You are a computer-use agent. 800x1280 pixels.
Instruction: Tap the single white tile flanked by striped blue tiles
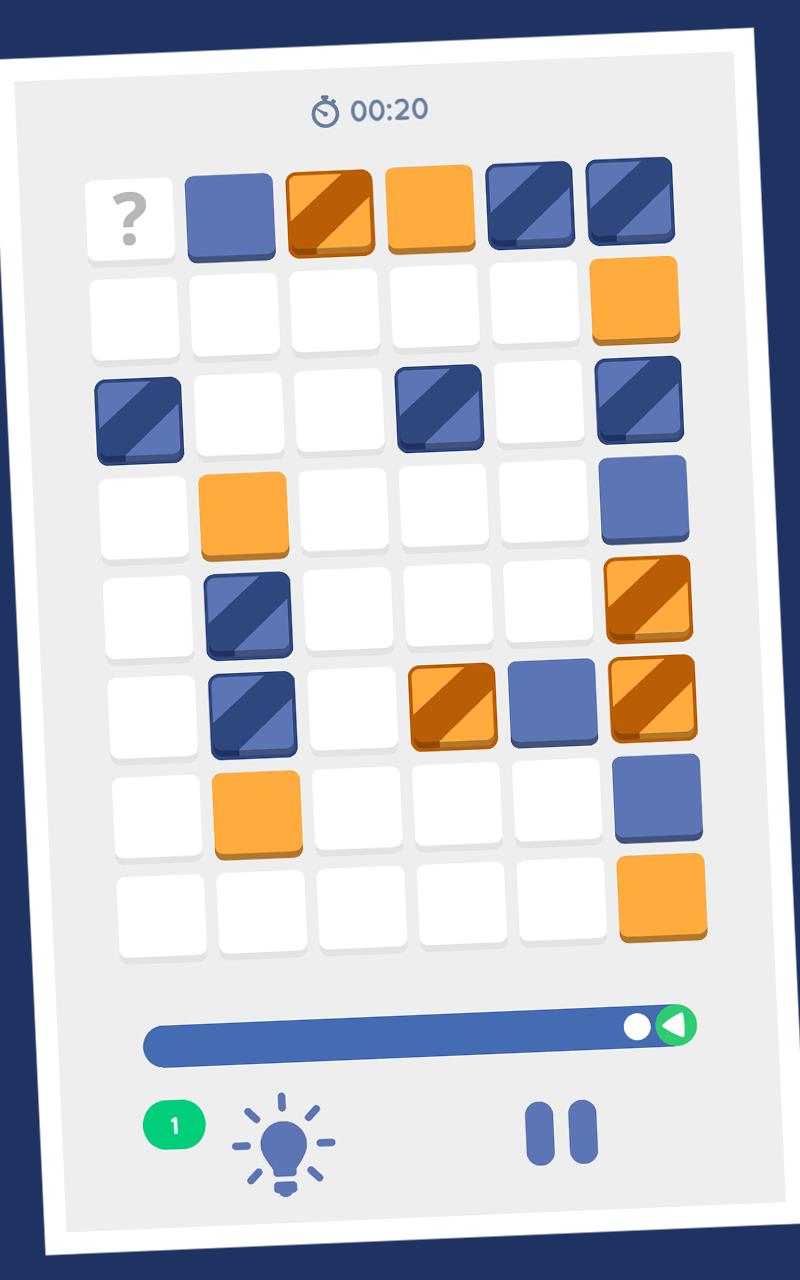(x=539, y=402)
